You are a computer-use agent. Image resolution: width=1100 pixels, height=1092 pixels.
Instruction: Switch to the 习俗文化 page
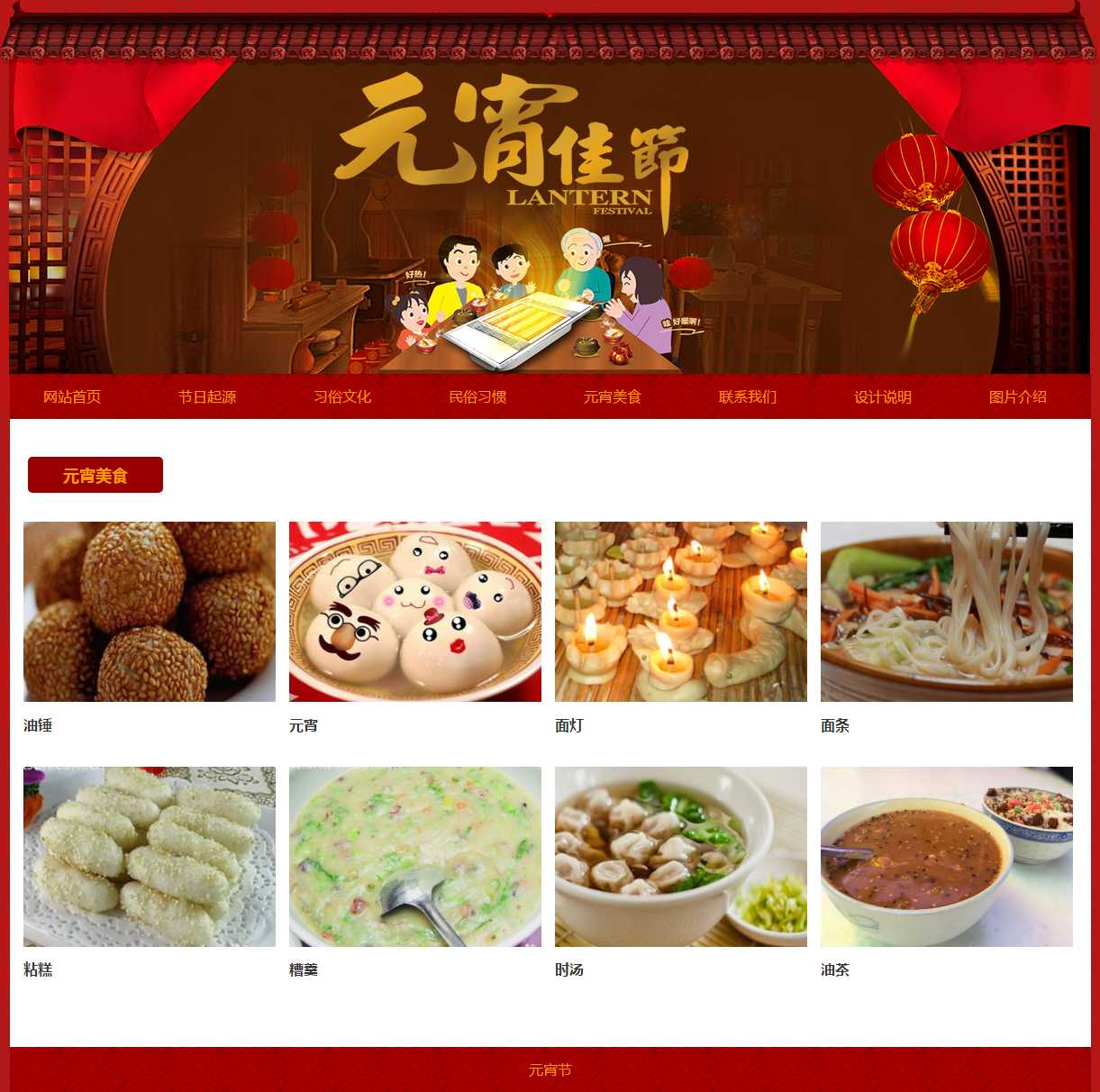coord(342,396)
